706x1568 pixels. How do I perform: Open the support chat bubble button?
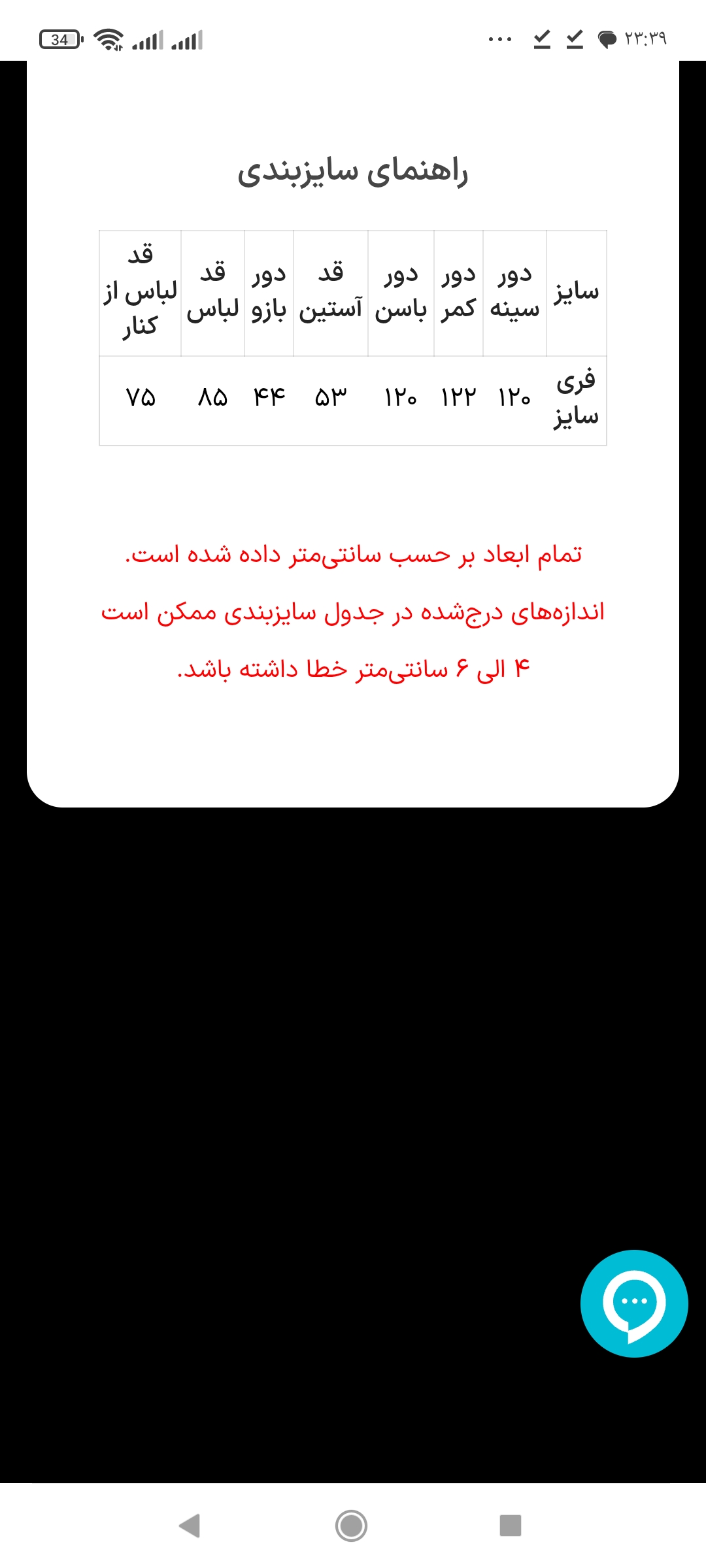coord(634,1303)
